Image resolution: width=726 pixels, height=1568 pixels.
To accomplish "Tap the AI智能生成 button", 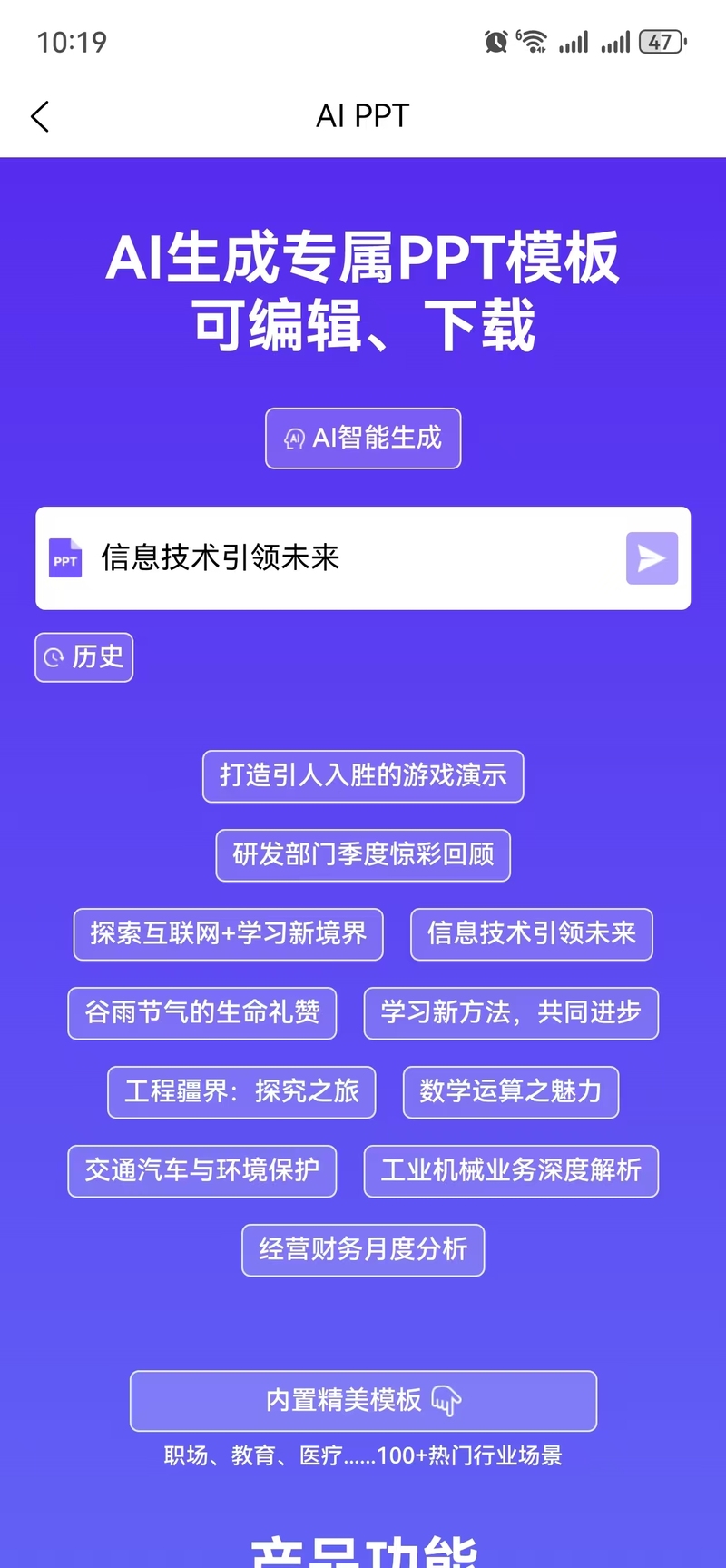I will [363, 439].
